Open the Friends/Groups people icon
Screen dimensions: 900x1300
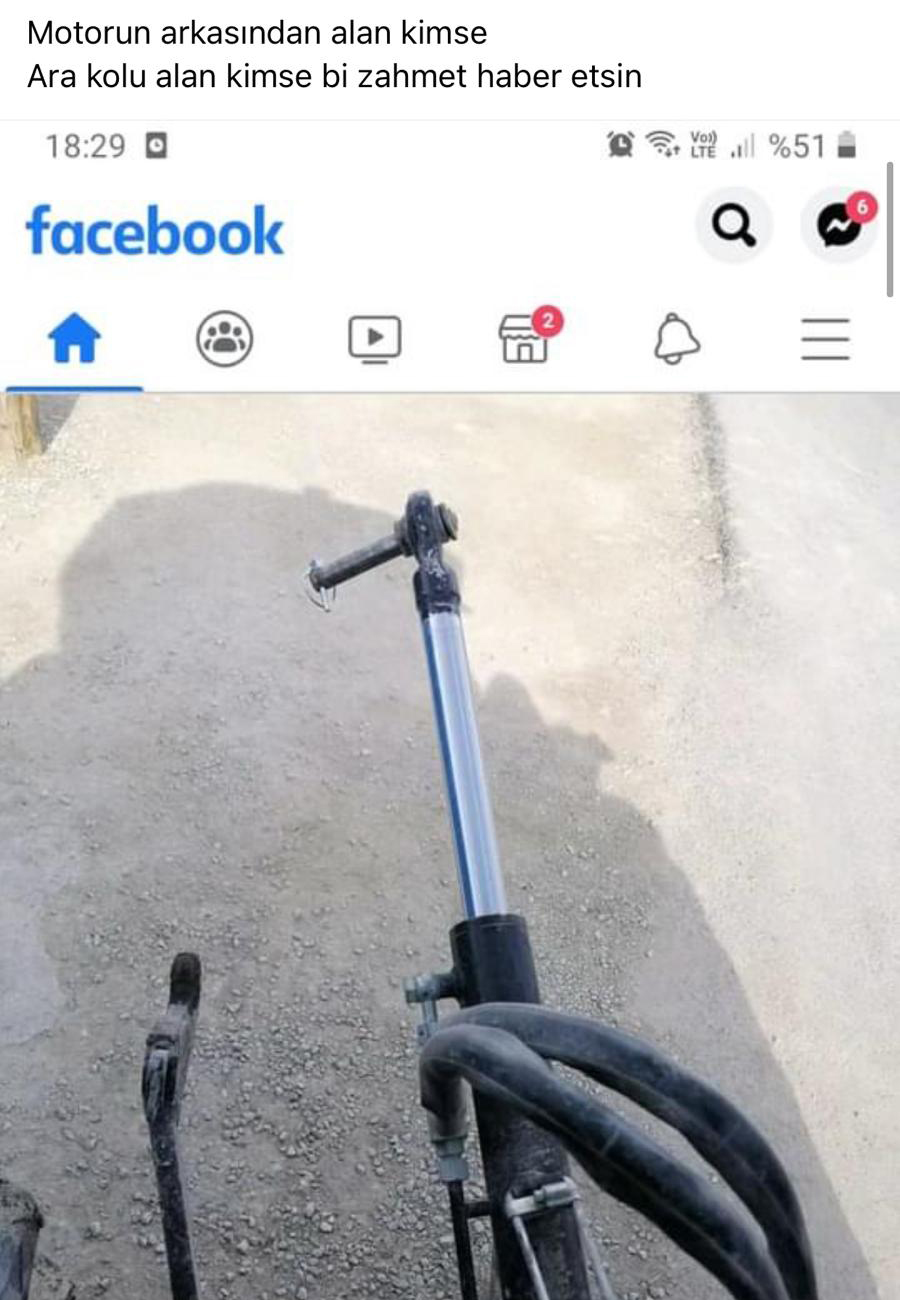(x=225, y=338)
